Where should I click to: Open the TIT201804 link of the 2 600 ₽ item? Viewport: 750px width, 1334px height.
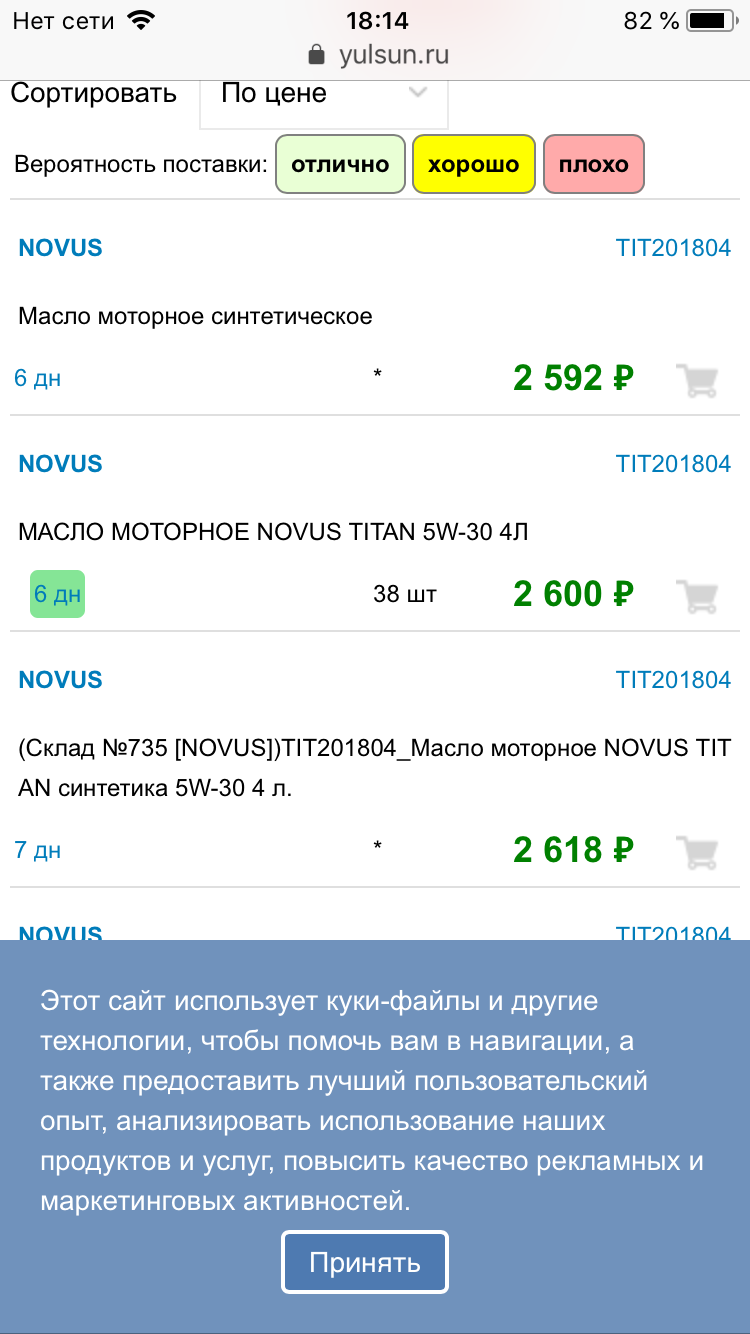pyautogui.click(x=673, y=464)
